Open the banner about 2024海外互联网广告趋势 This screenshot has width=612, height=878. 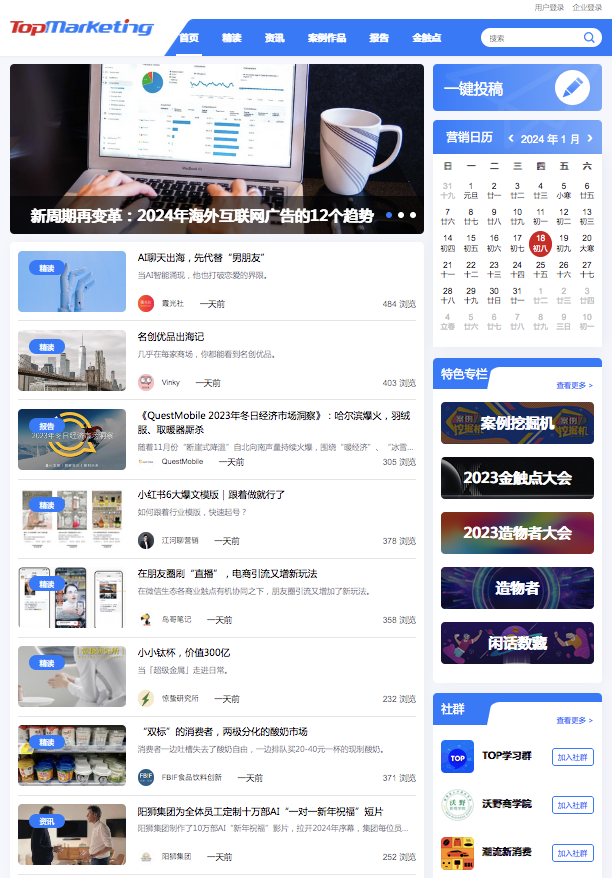coord(217,149)
